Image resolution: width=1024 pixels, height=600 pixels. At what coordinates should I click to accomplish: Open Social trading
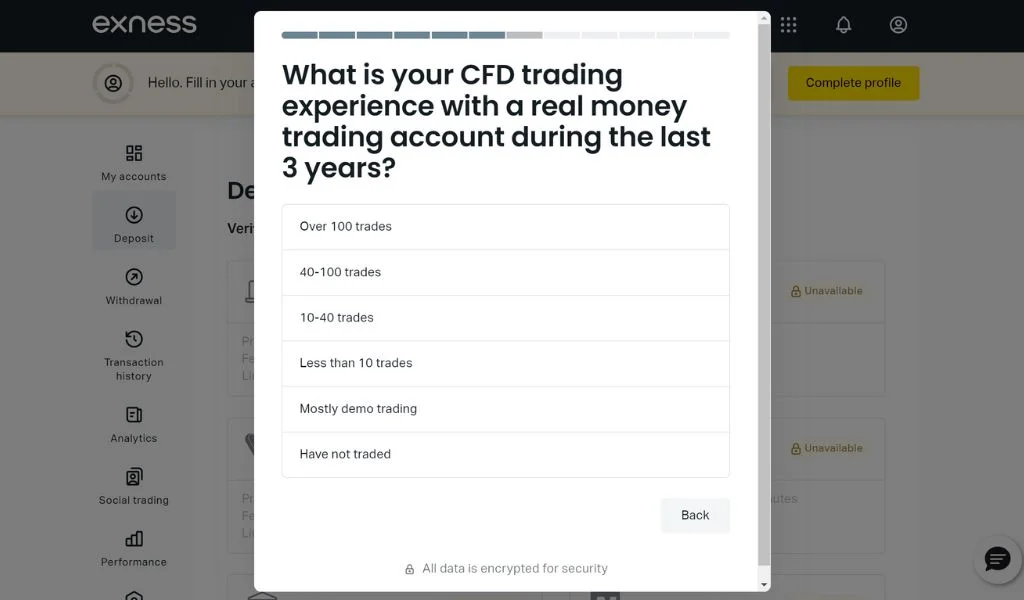coord(134,486)
